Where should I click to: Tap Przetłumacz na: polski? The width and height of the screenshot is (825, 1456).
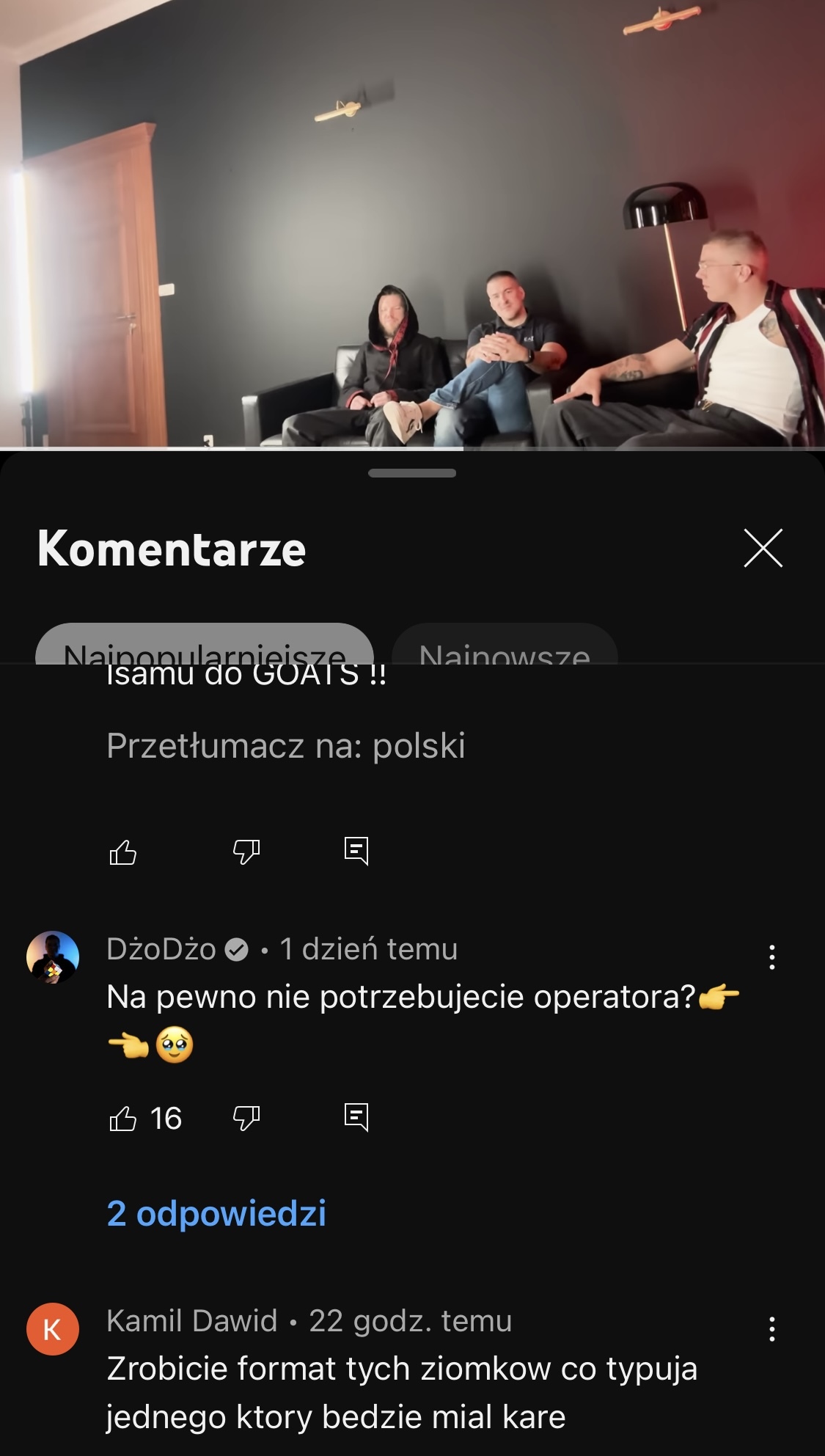(285, 746)
